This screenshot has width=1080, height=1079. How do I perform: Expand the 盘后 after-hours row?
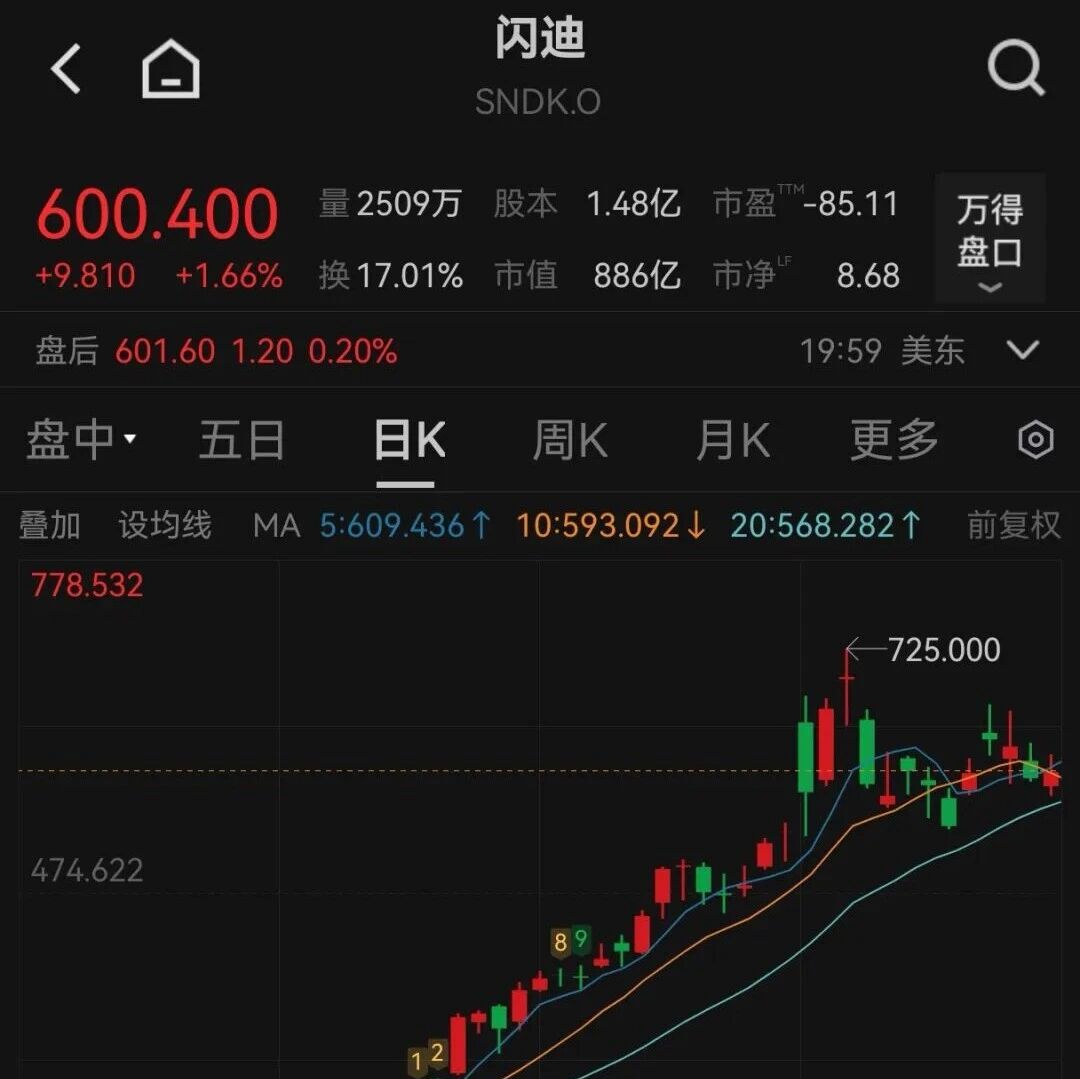[x=1023, y=350]
